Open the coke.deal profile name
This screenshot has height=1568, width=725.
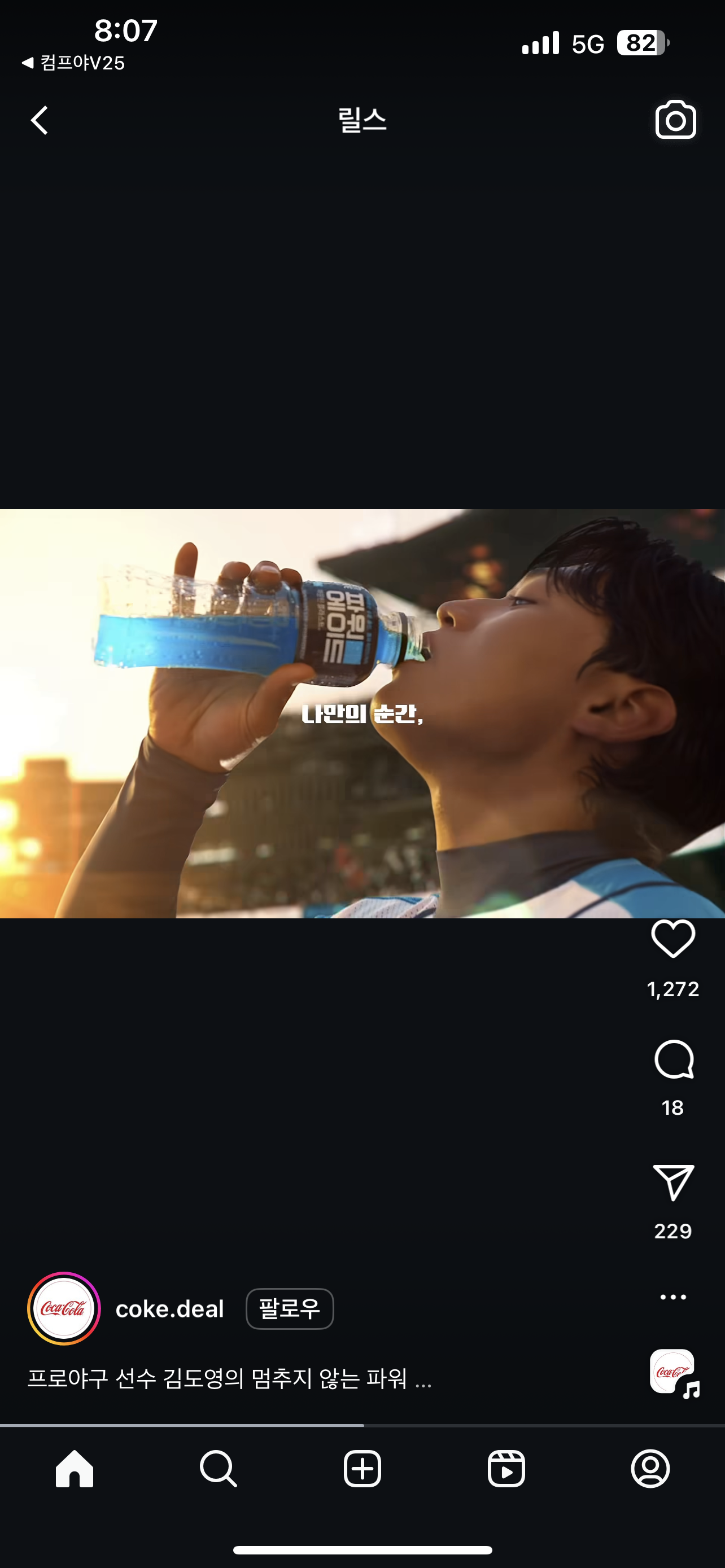pyautogui.click(x=170, y=1309)
